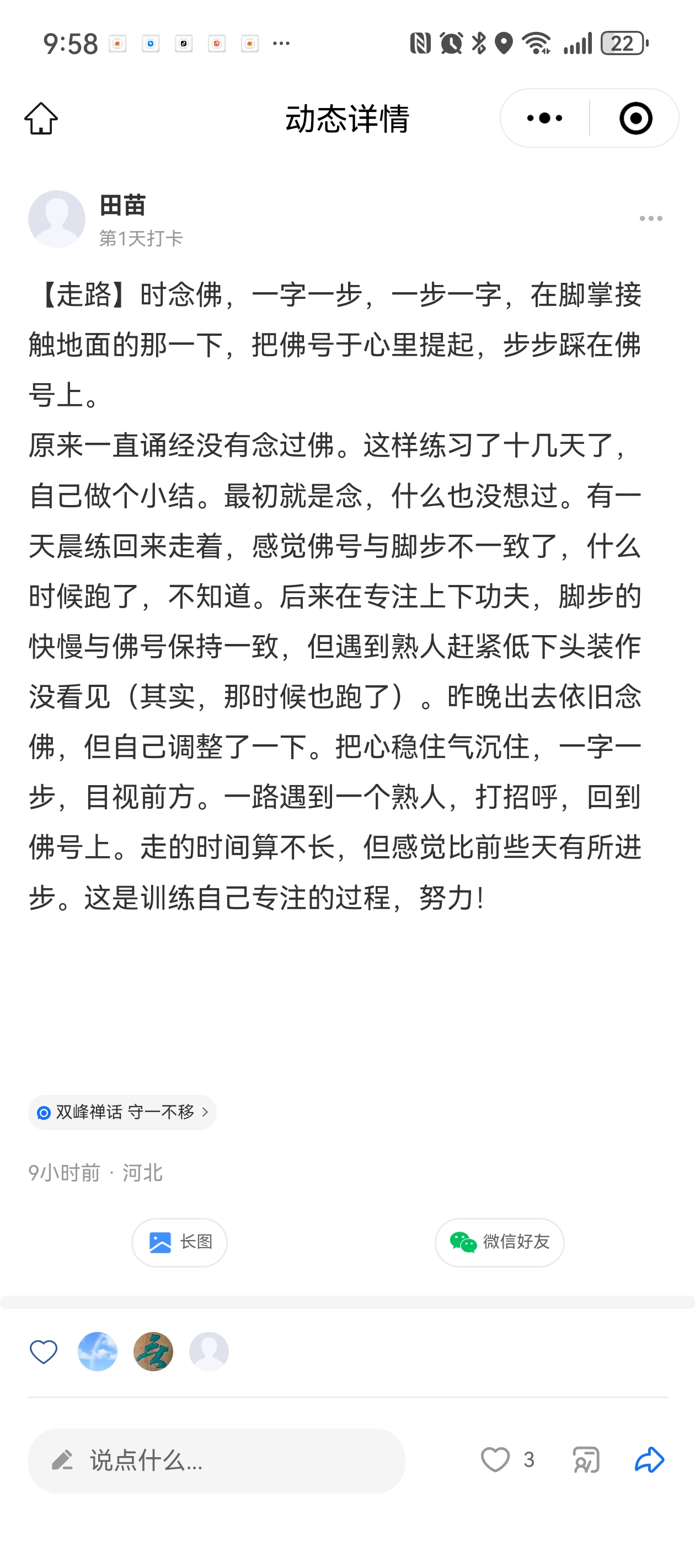This screenshot has height=1568, width=695.
Task: Generate a 长图 of this post
Action: pyautogui.click(x=180, y=1242)
